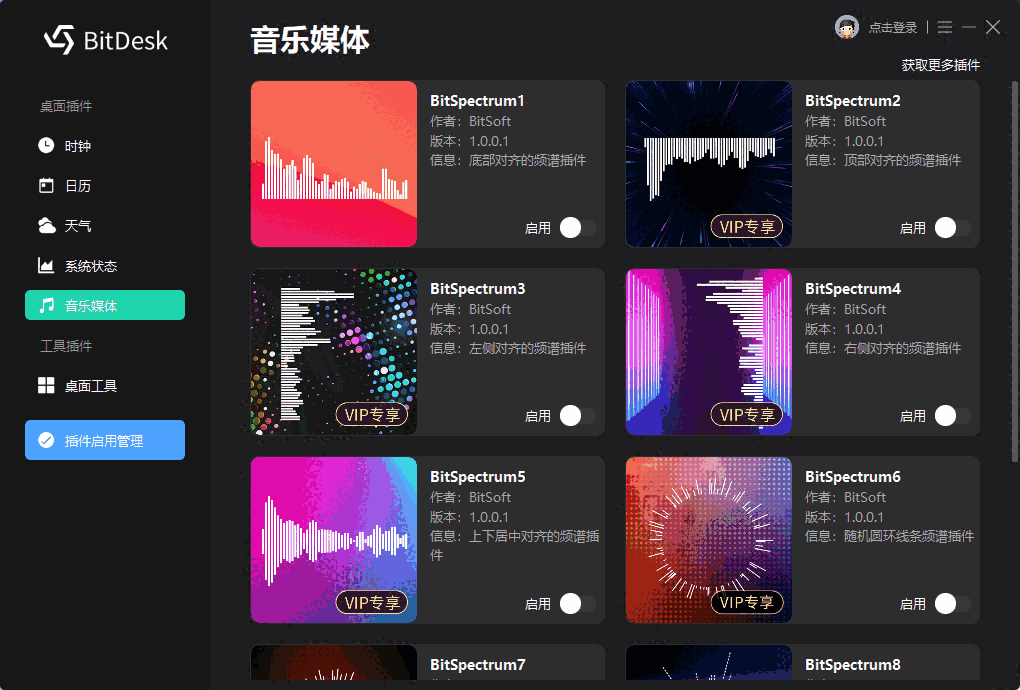Select the 音乐媒体 sidebar item
Image resolution: width=1020 pixels, height=690 pixels.
[104, 306]
